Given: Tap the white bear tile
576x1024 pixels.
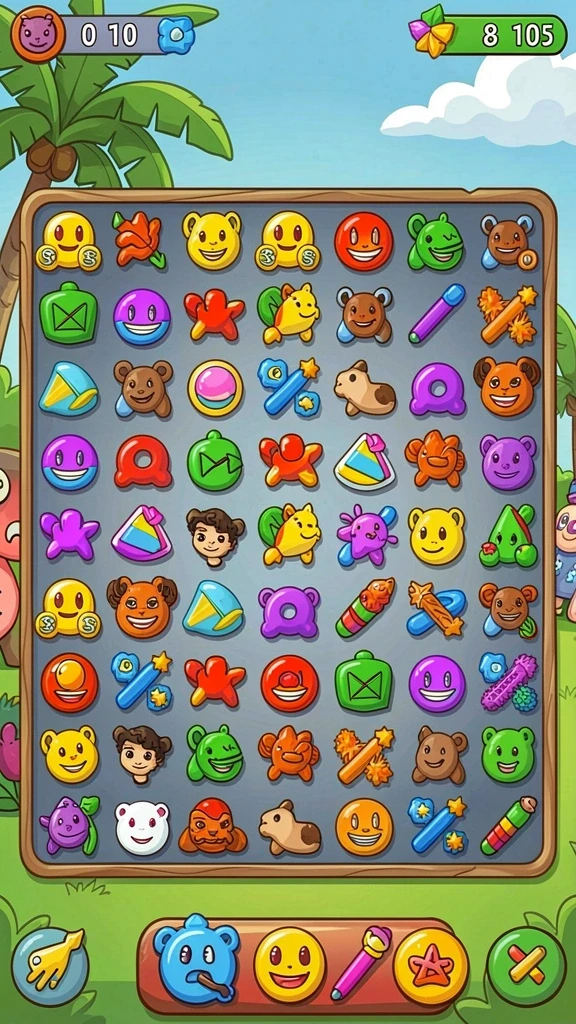Looking at the screenshot, I should [x=142, y=827].
